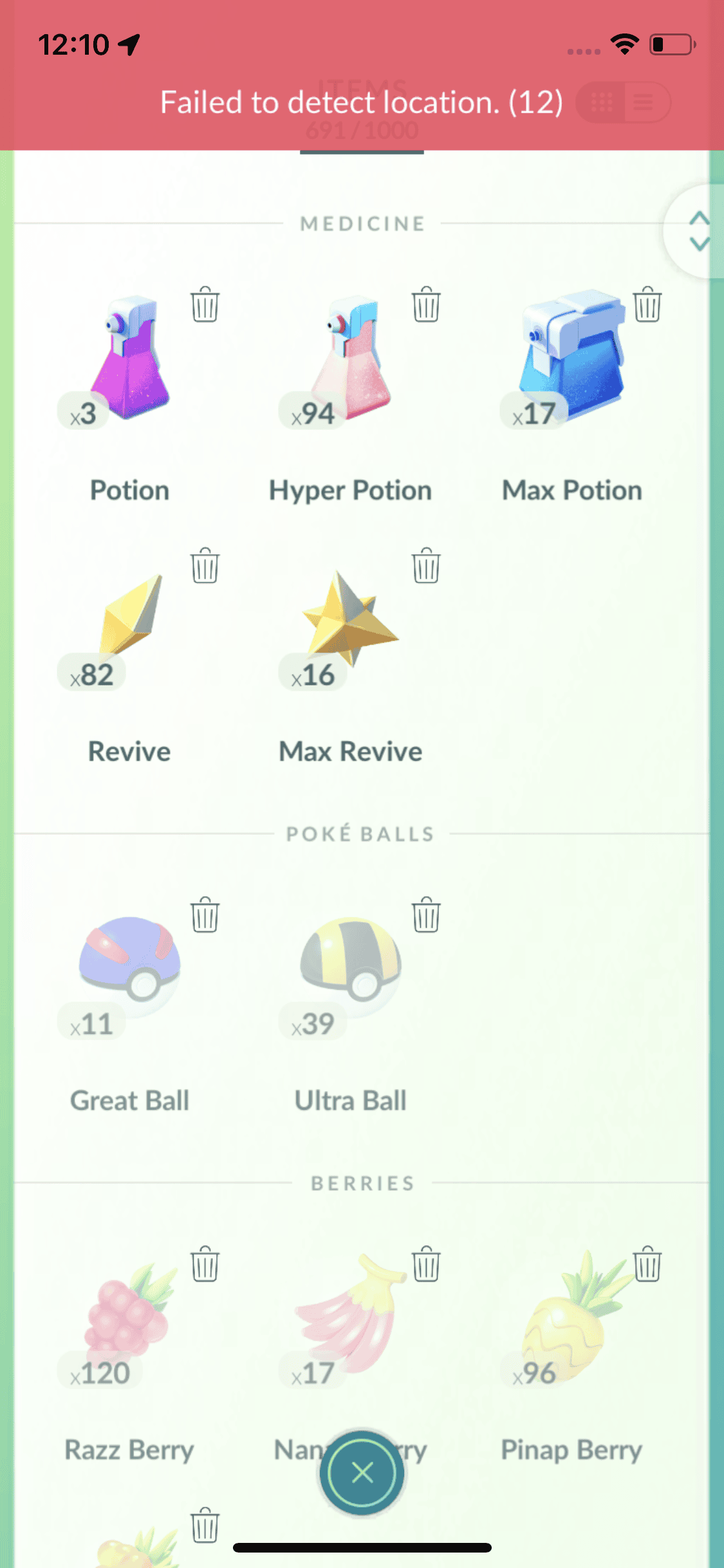Discard Max Revive with trash icon
The image size is (724, 1568).
[x=426, y=566]
